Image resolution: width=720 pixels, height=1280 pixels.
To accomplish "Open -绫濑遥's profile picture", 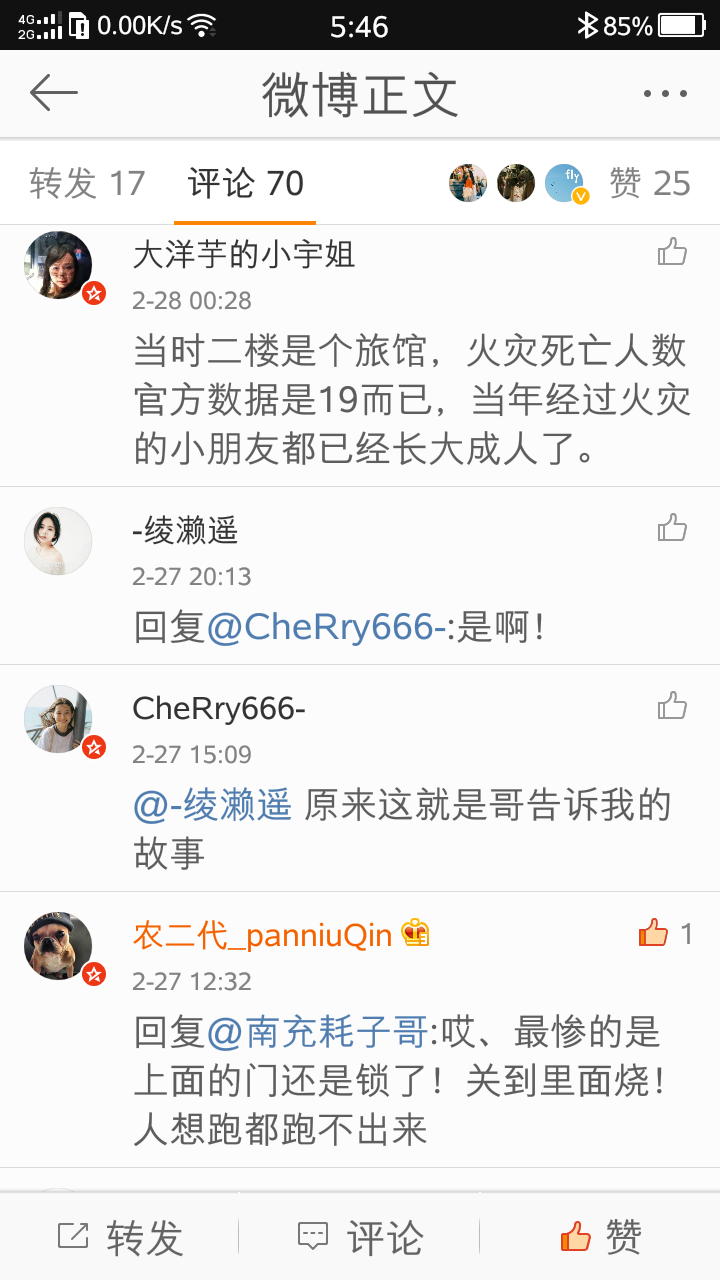I will click(58, 541).
